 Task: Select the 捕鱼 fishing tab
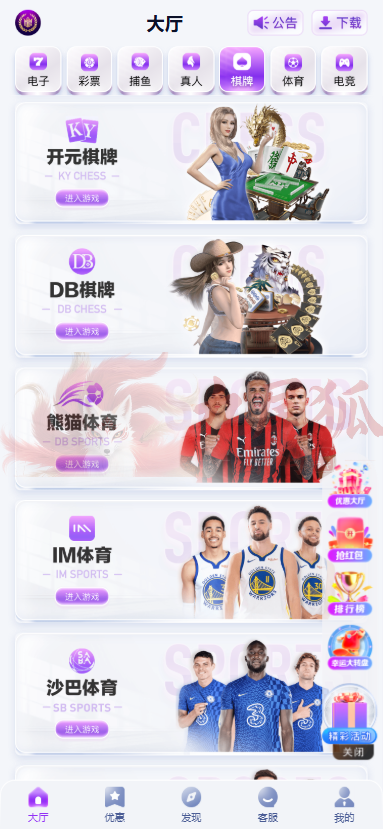coord(140,70)
